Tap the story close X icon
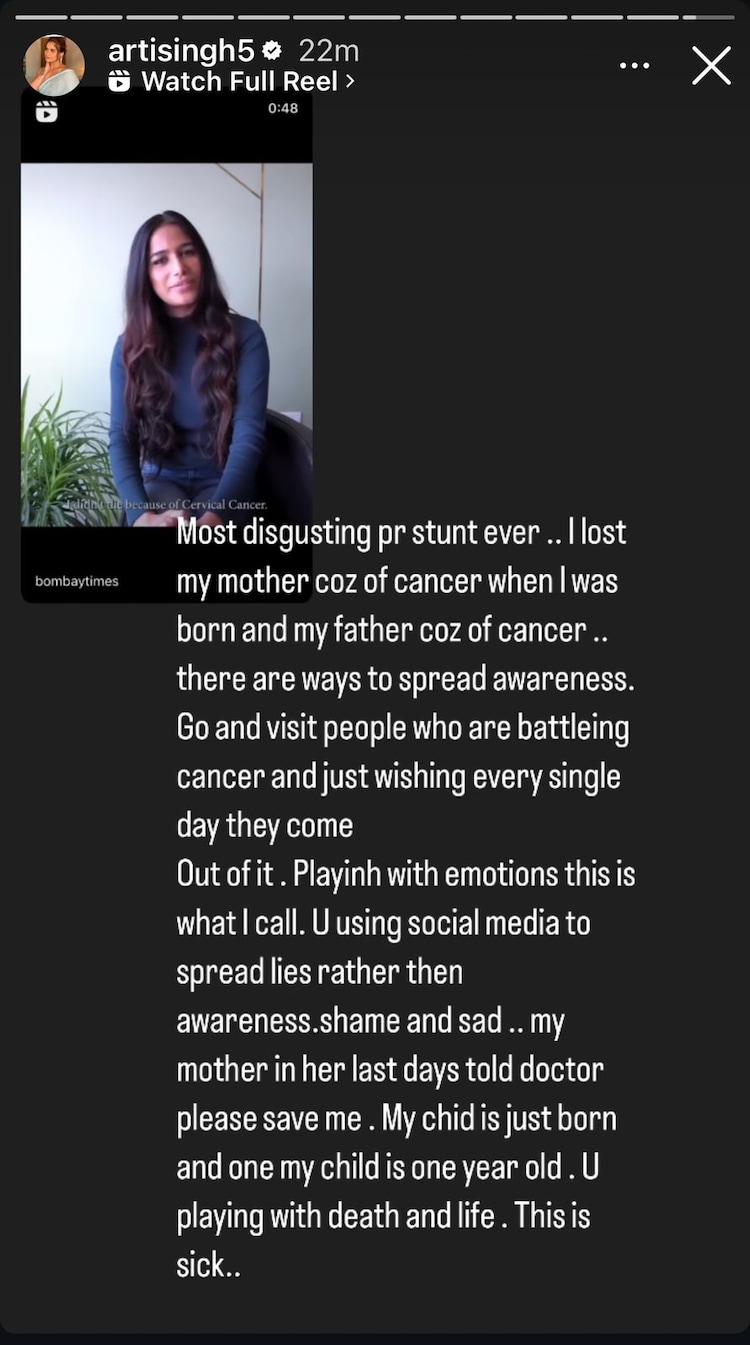750x1345 pixels. 711,64
